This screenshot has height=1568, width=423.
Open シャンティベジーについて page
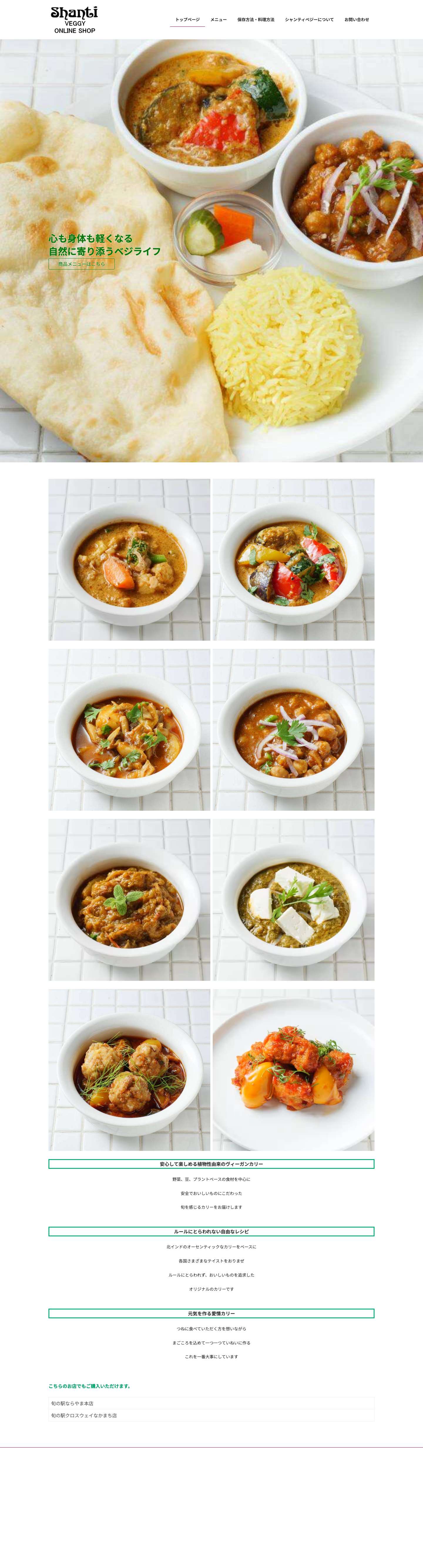[309, 19]
